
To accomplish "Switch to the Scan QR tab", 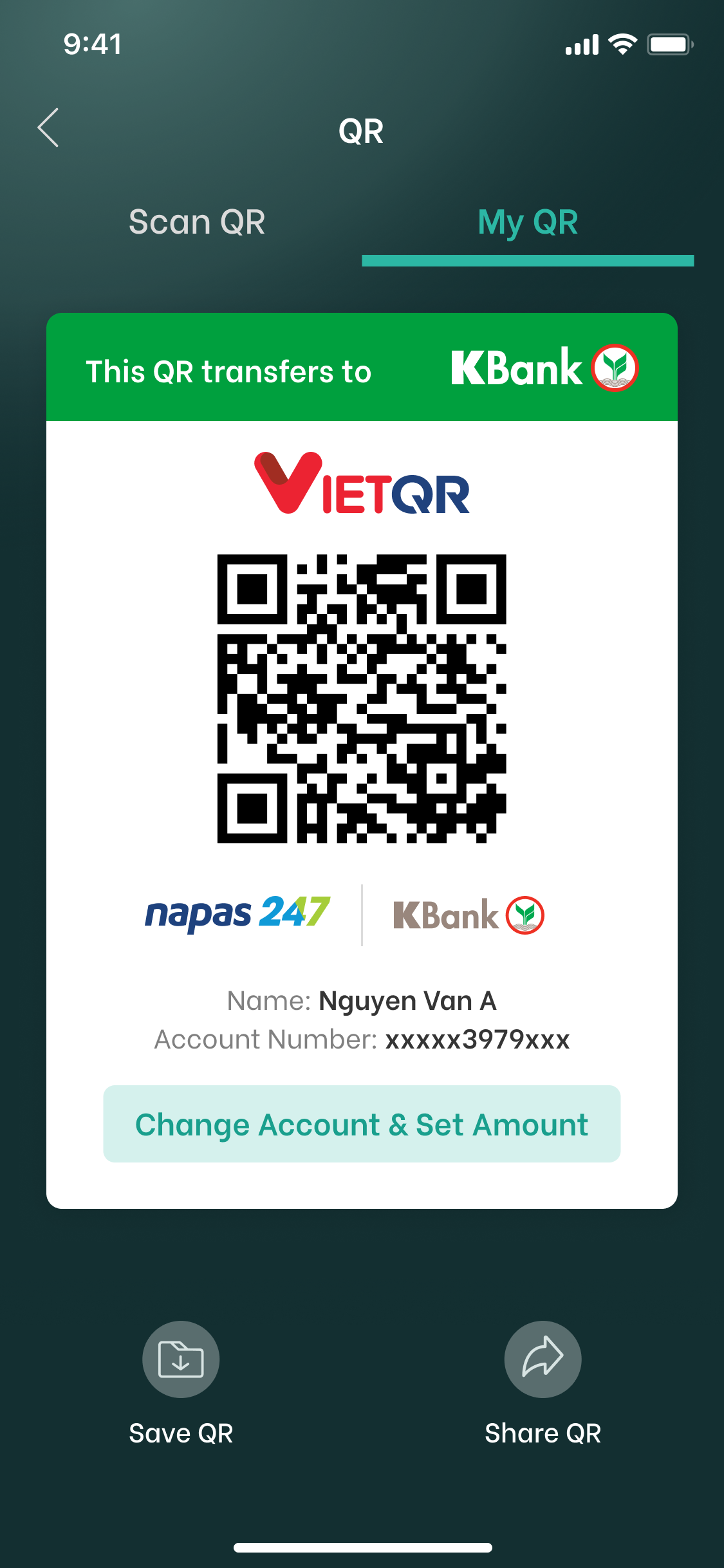I will (x=197, y=223).
